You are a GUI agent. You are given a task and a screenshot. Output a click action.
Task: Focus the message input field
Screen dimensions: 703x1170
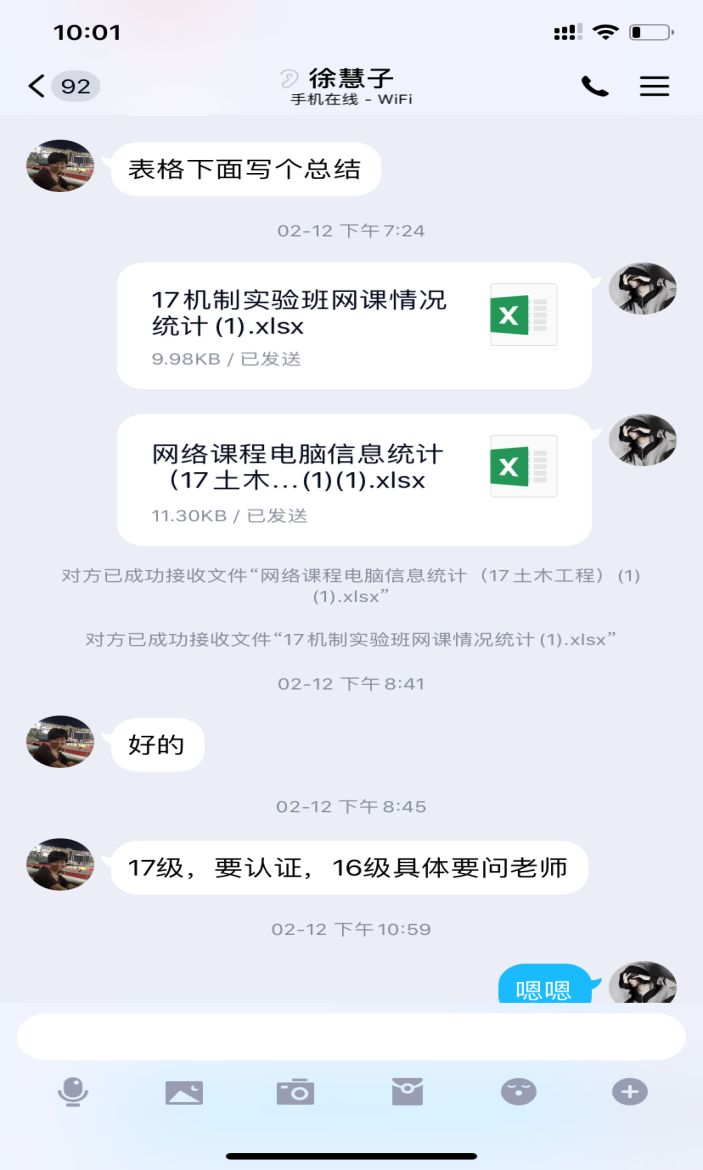click(351, 1036)
